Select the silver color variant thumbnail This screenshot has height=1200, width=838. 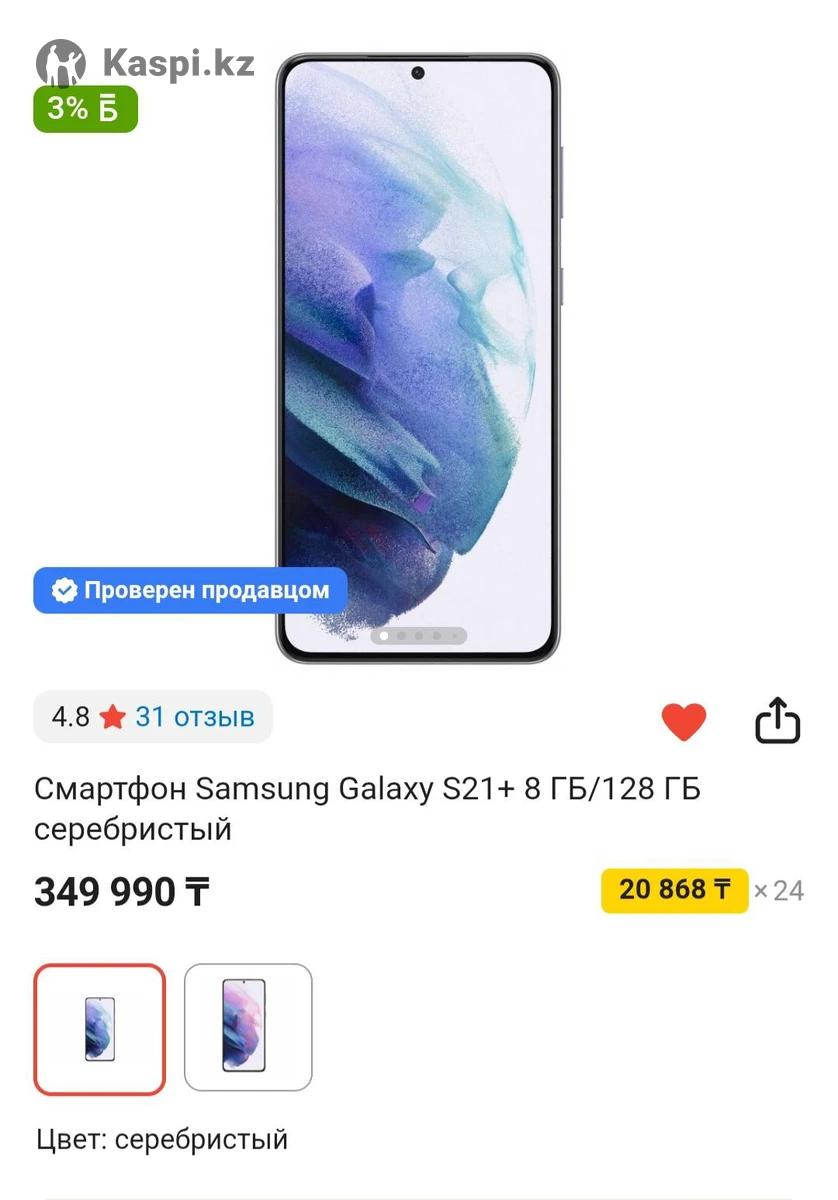tap(99, 1029)
